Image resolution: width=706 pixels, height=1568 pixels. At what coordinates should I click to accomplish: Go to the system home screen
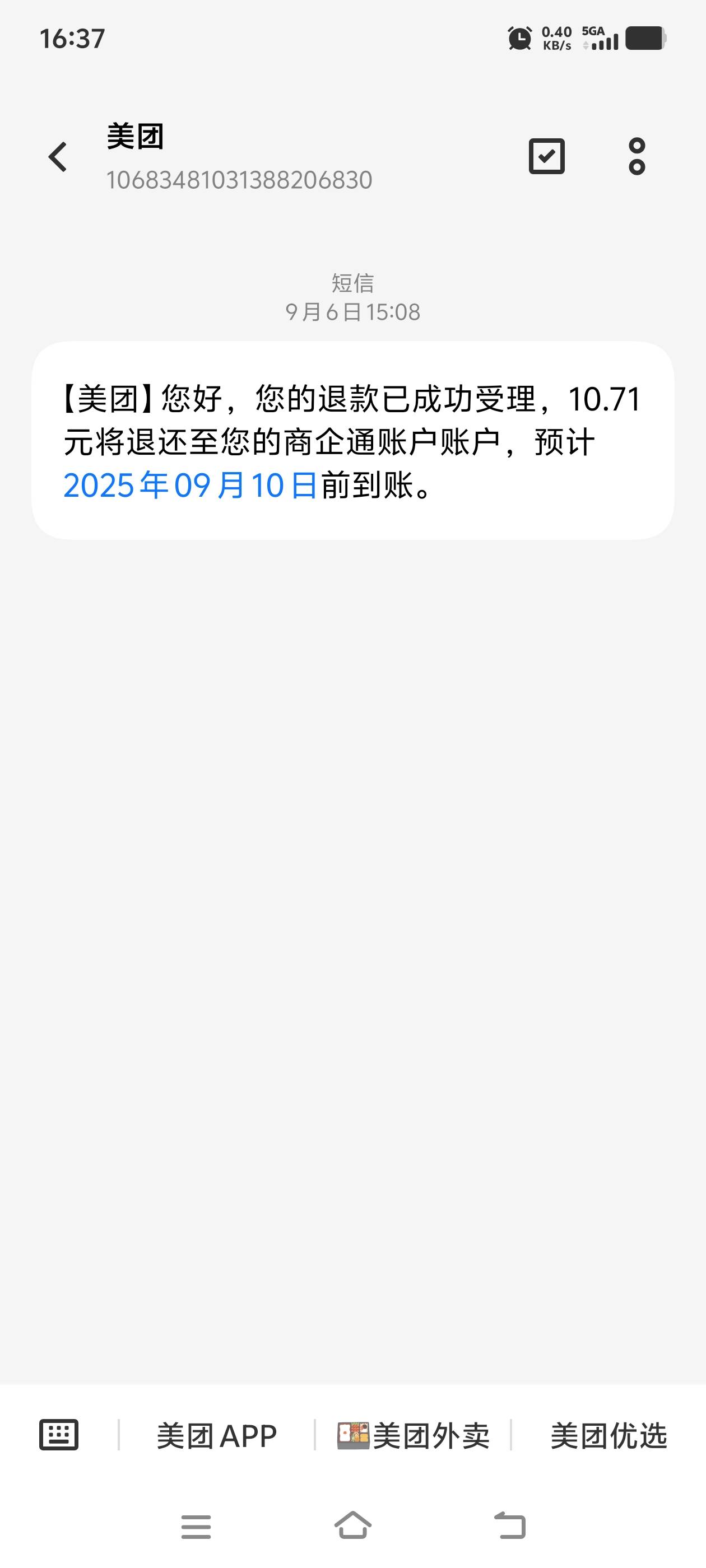(352, 1526)
